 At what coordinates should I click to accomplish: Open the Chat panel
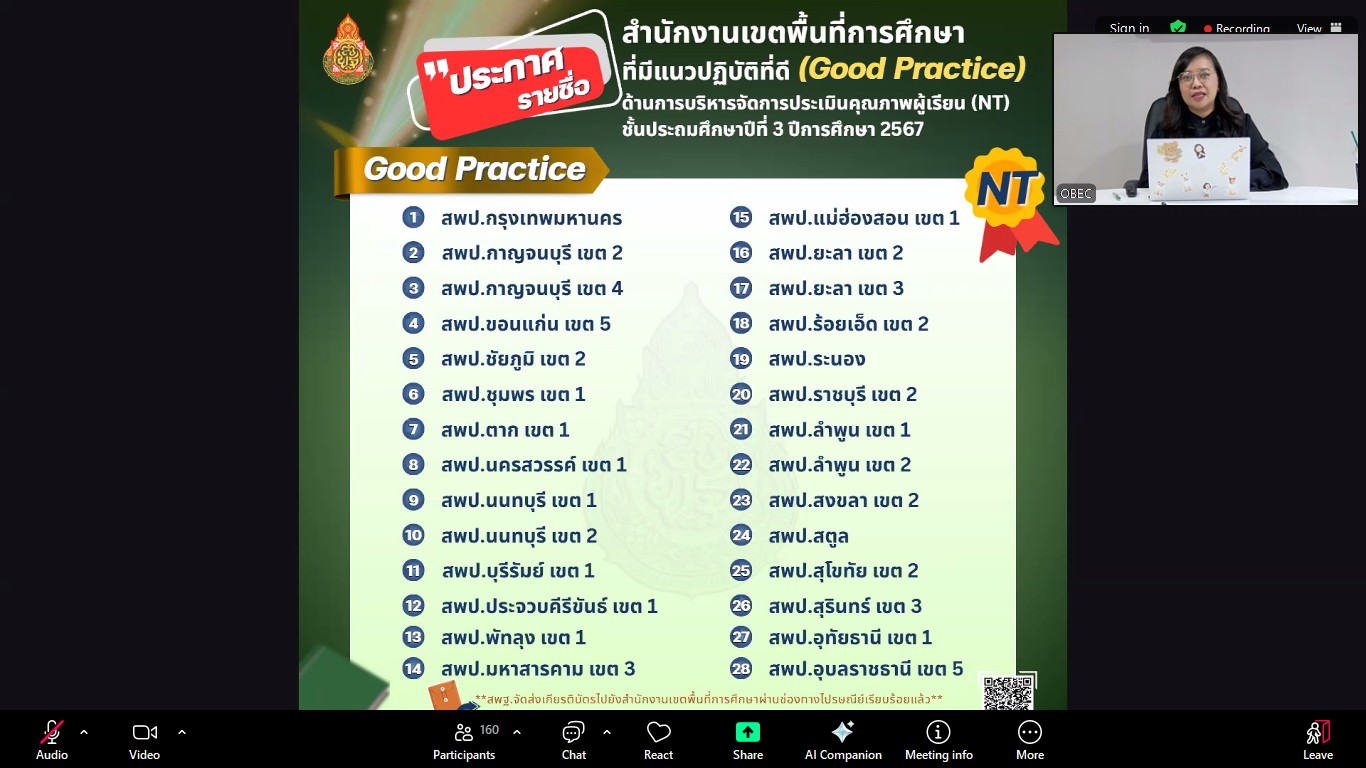click(x=573, y=741)
